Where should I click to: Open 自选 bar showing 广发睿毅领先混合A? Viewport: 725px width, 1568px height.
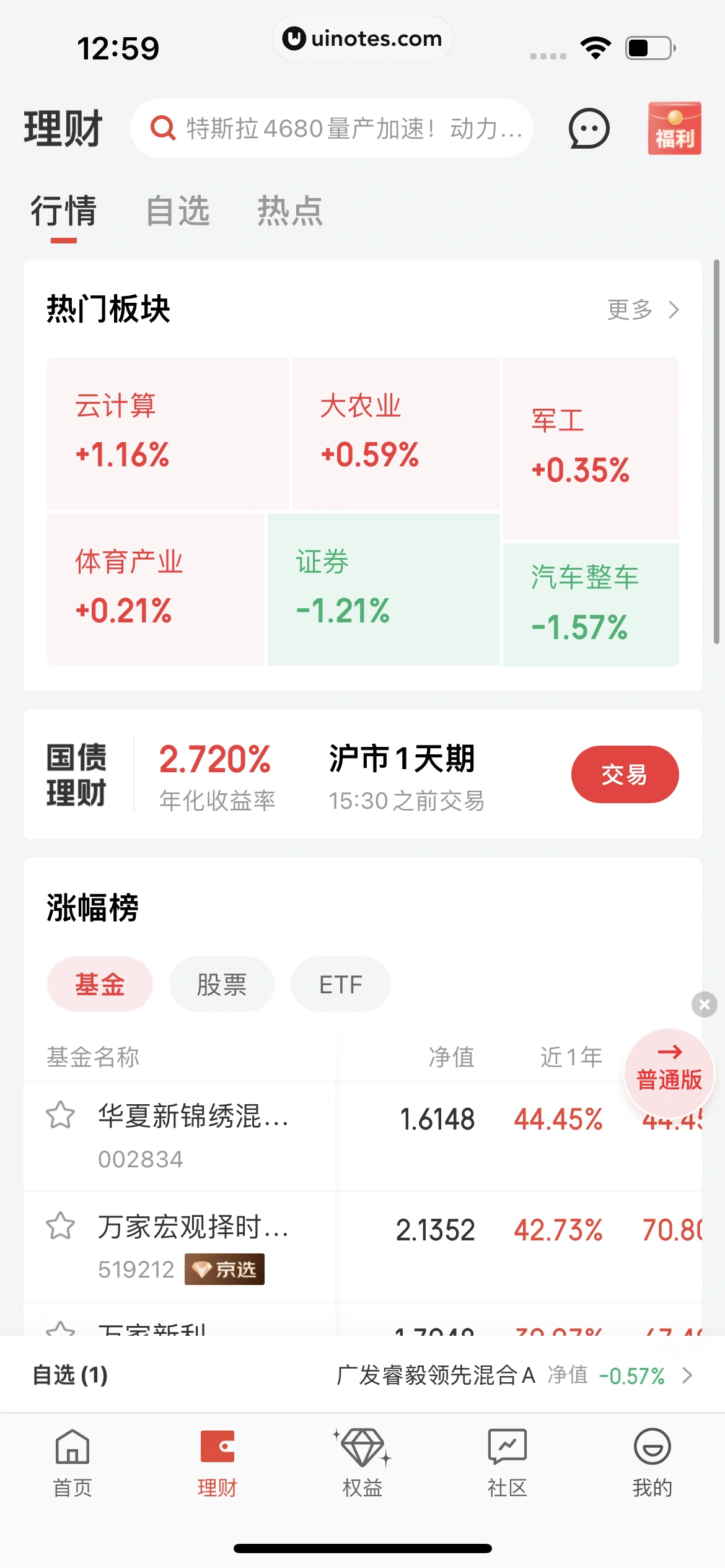[362, 1375]
